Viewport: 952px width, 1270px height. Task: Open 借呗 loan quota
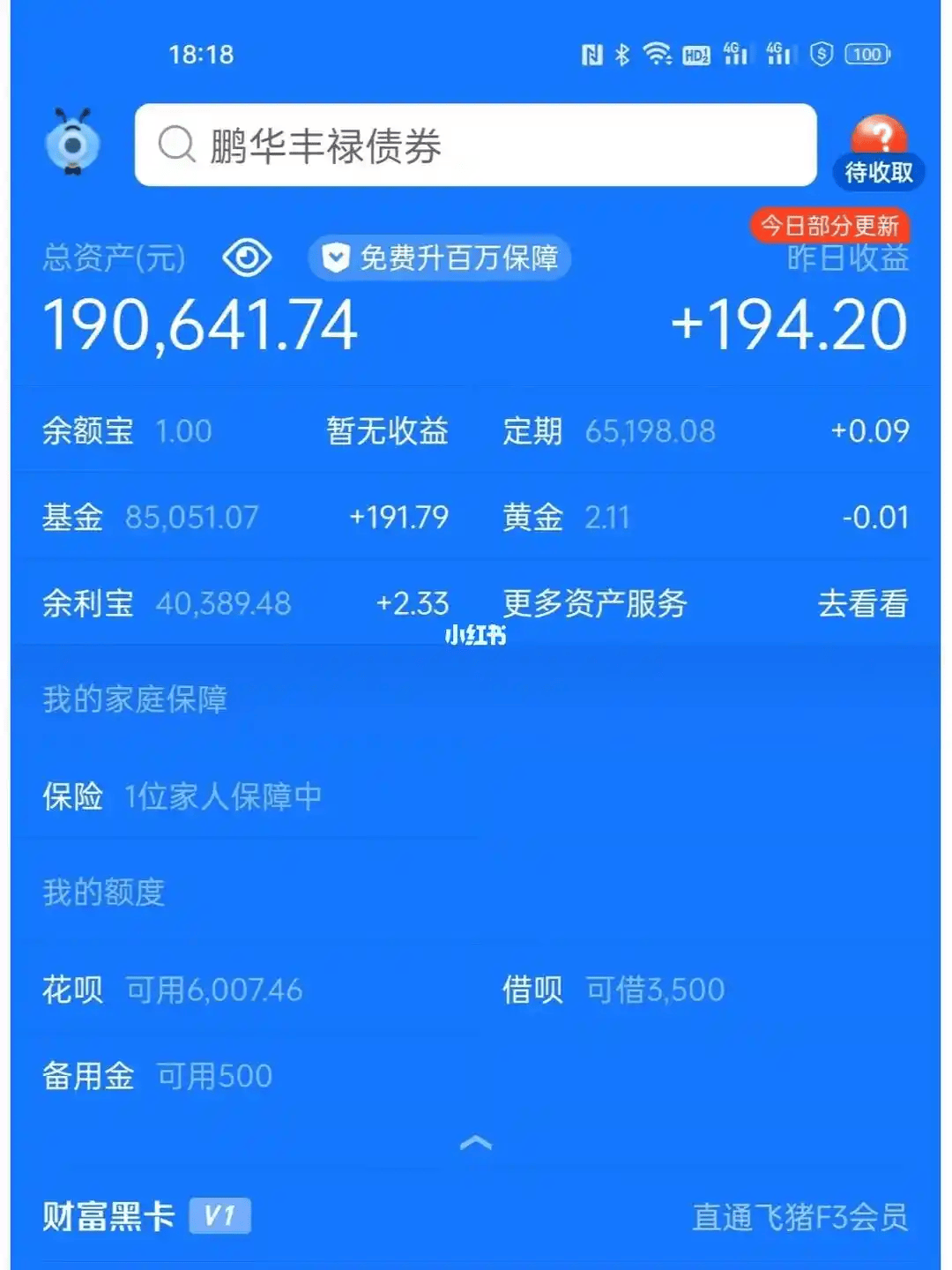[614, 990]
